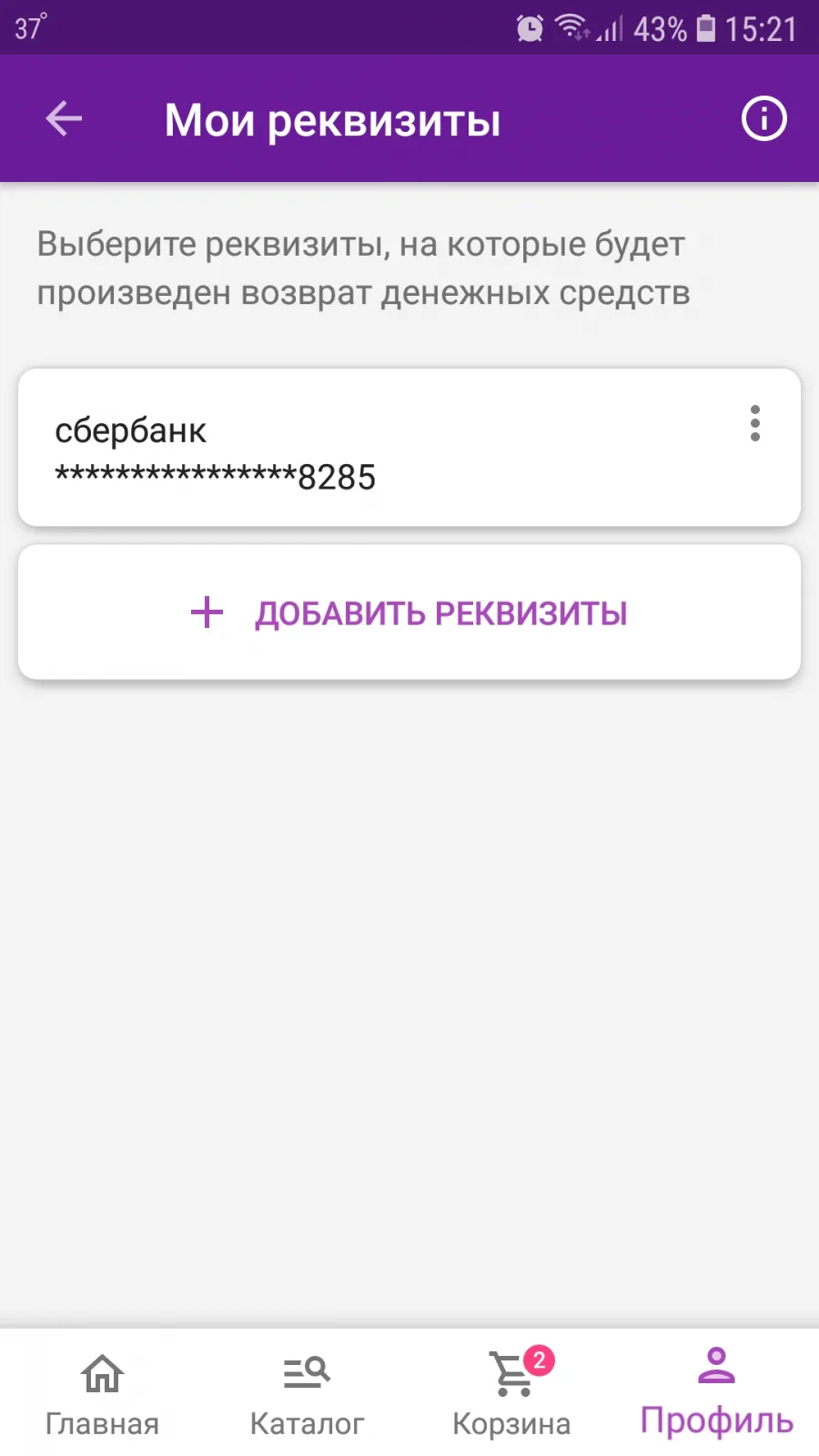This screenshot has width=819, height=1456.
Task: Open the сбербанк card's three-dot menu
Action: pos(754,423)
